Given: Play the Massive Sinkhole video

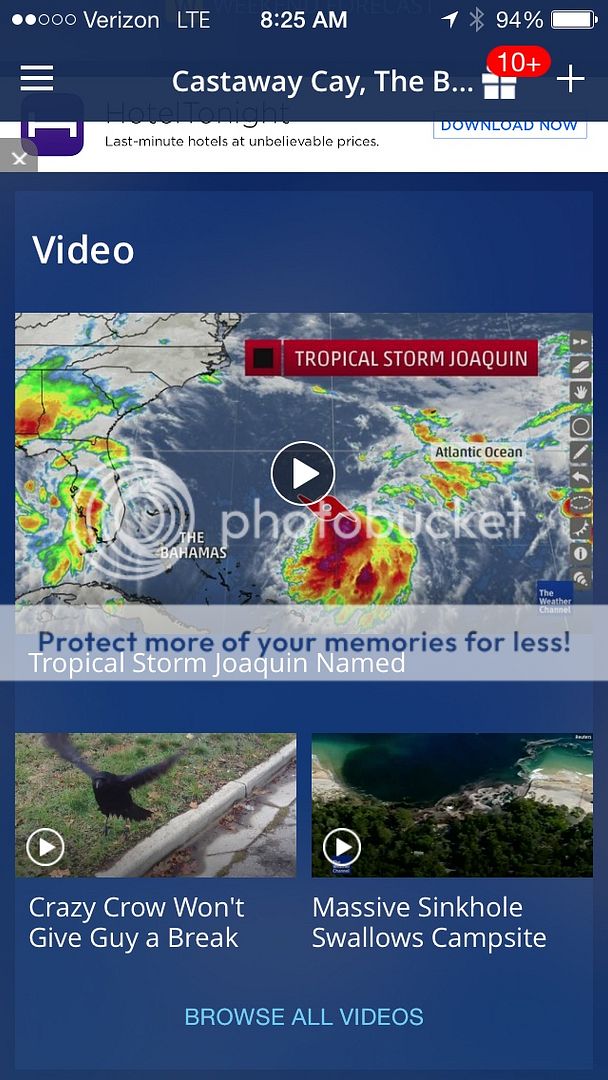Looking at the screenshot, I should point(342,847).
